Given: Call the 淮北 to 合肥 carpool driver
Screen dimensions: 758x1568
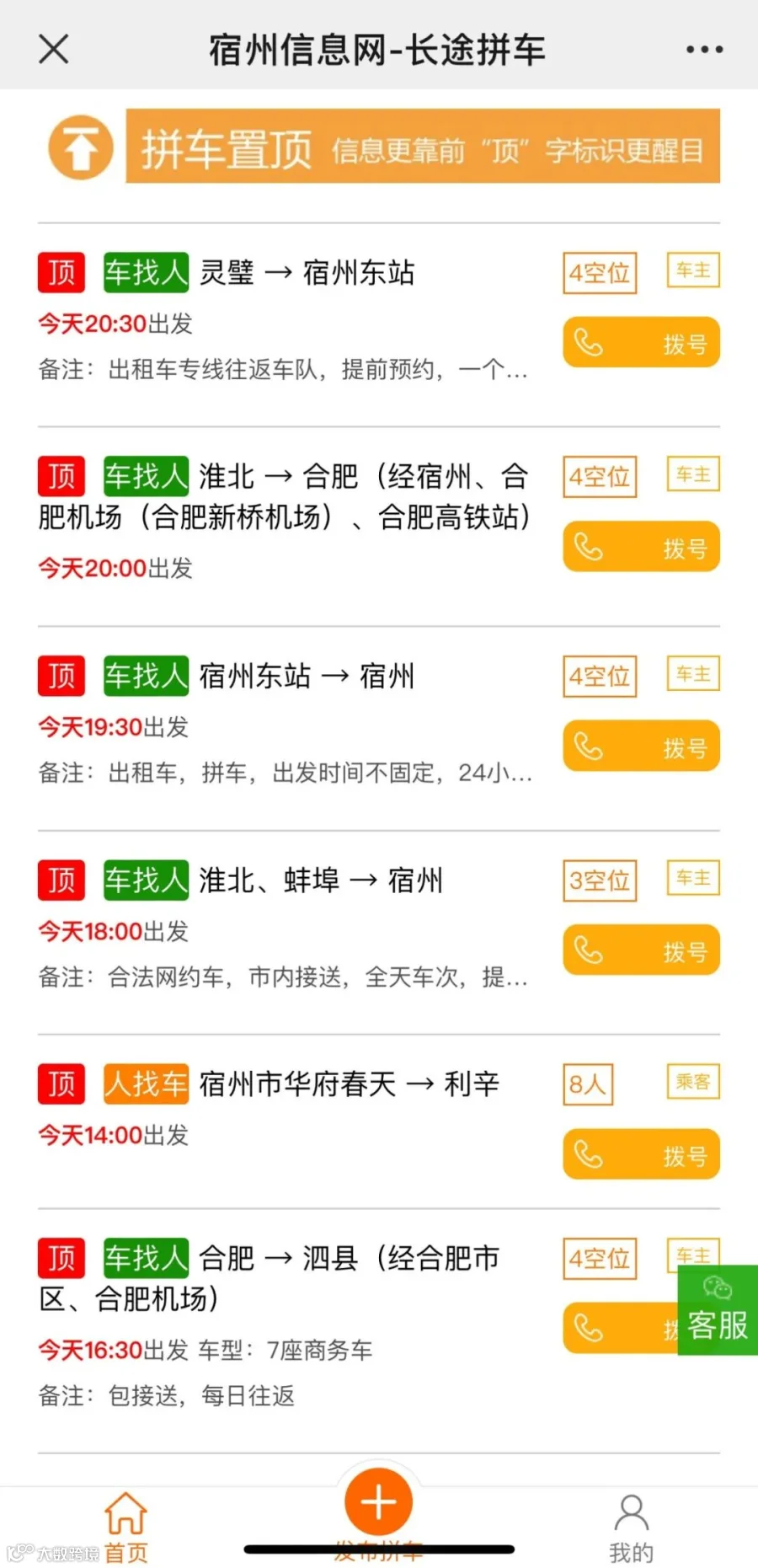Looking at the screenshot, I should click(x=641, y=547).
